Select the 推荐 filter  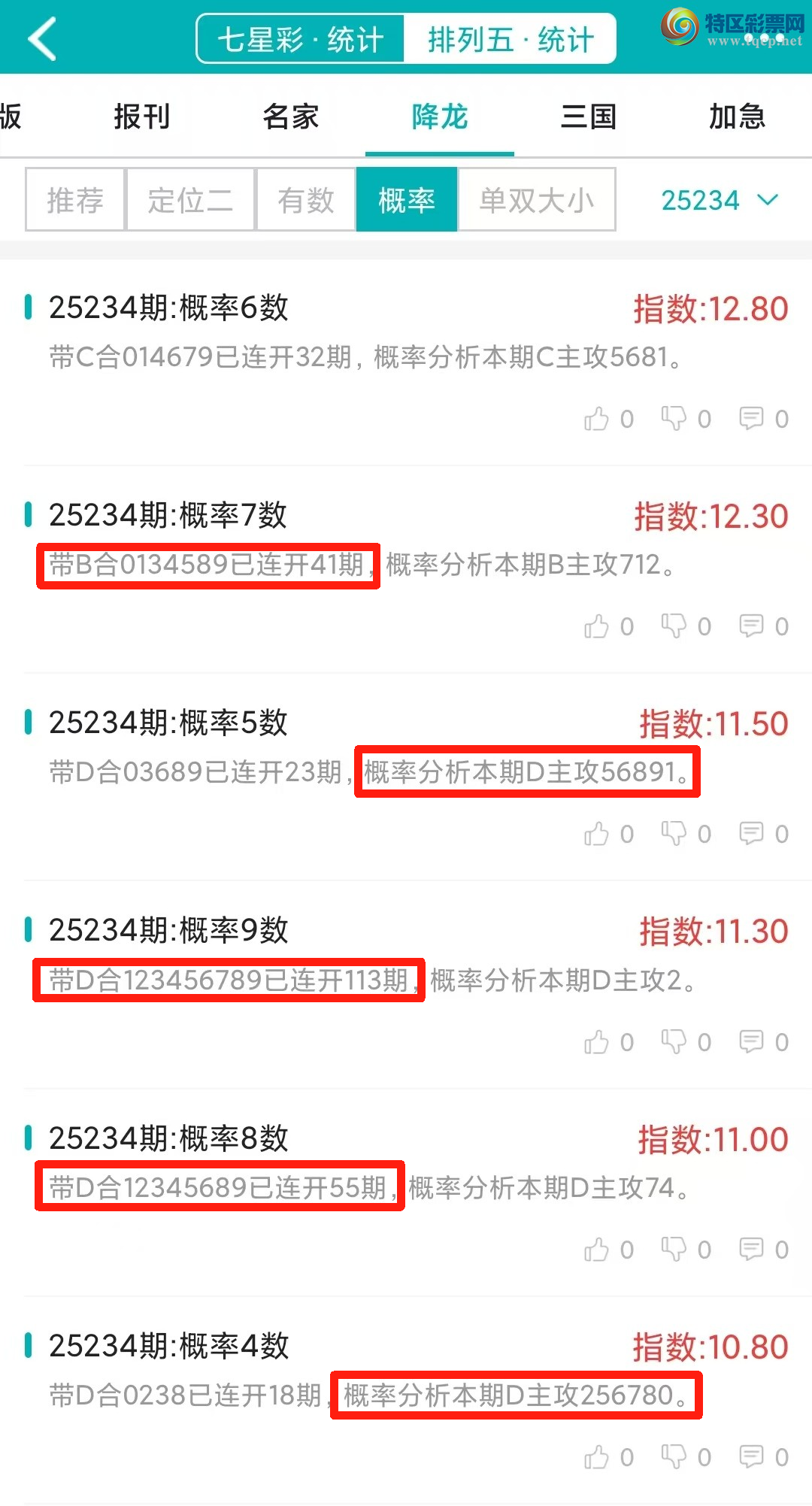pyautogui.click(x=75, y=200)
